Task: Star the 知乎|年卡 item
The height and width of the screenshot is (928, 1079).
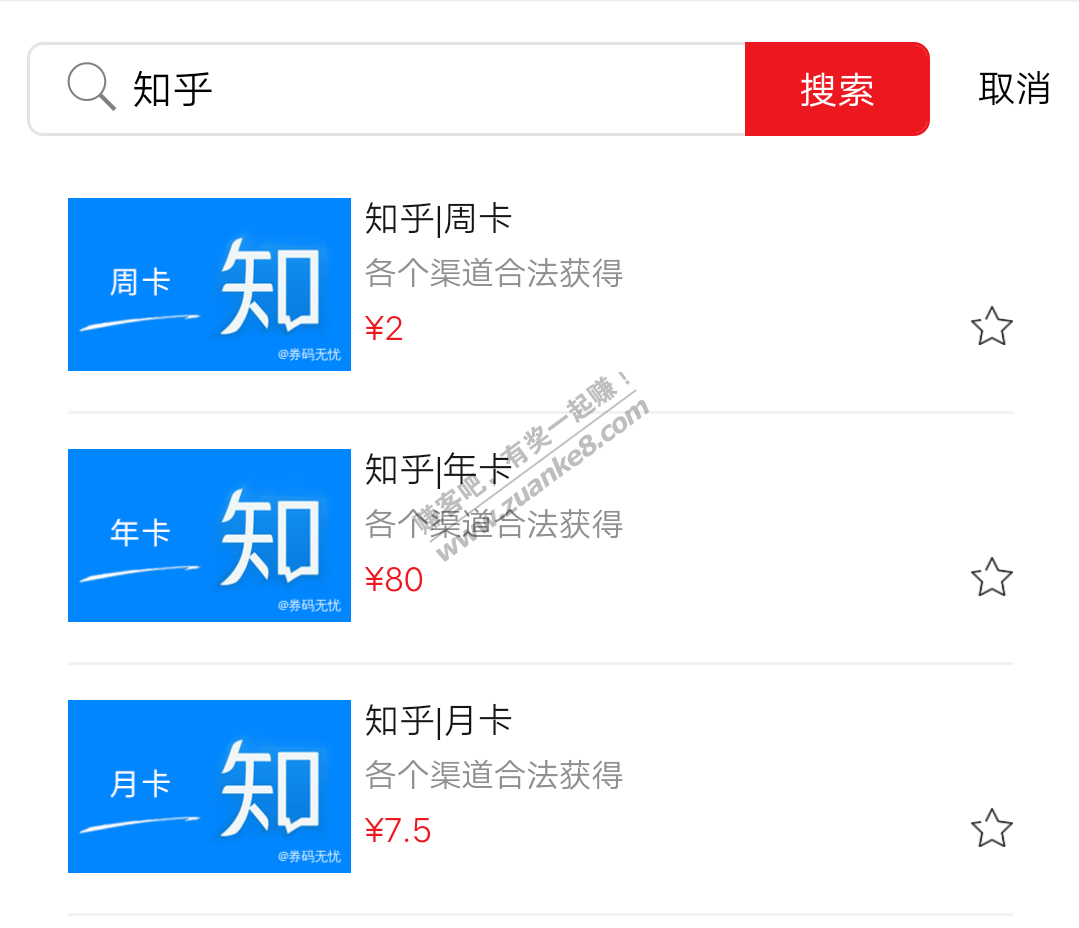Action: click(991, 577)
